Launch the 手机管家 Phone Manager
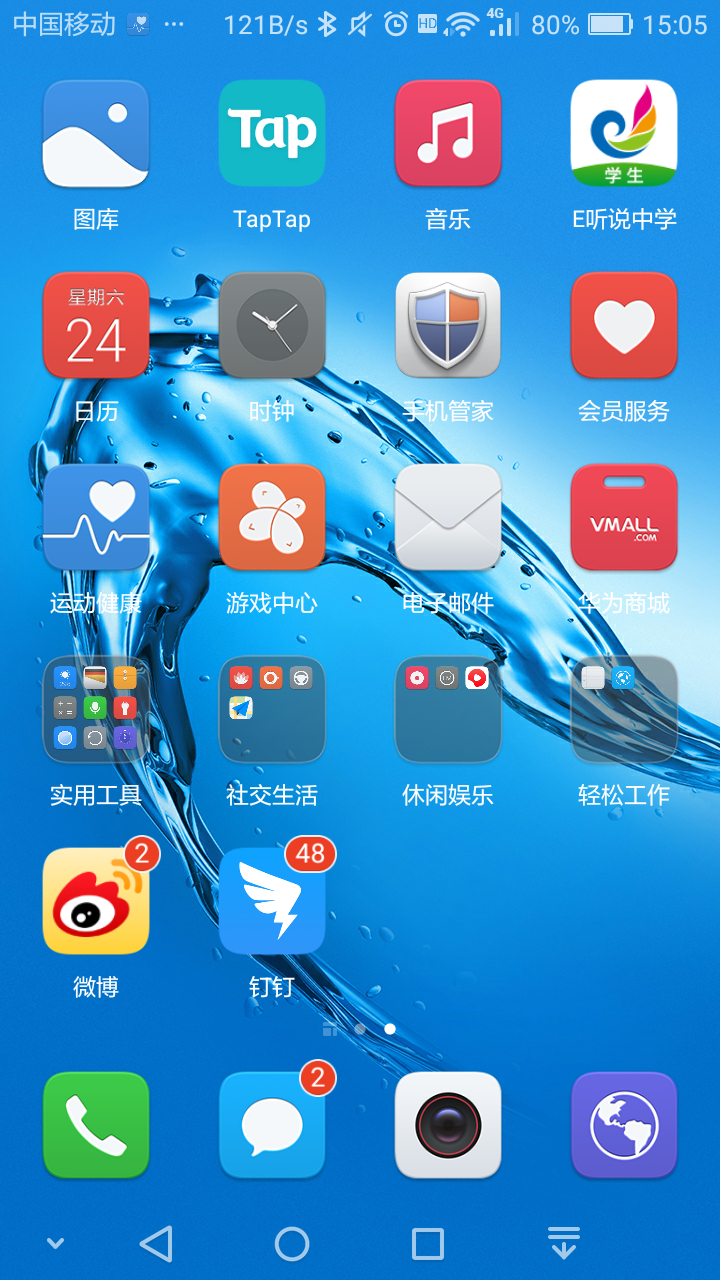Image resolution: width=720 pixels, height=1280 pixels. click(x=448, y=325)
